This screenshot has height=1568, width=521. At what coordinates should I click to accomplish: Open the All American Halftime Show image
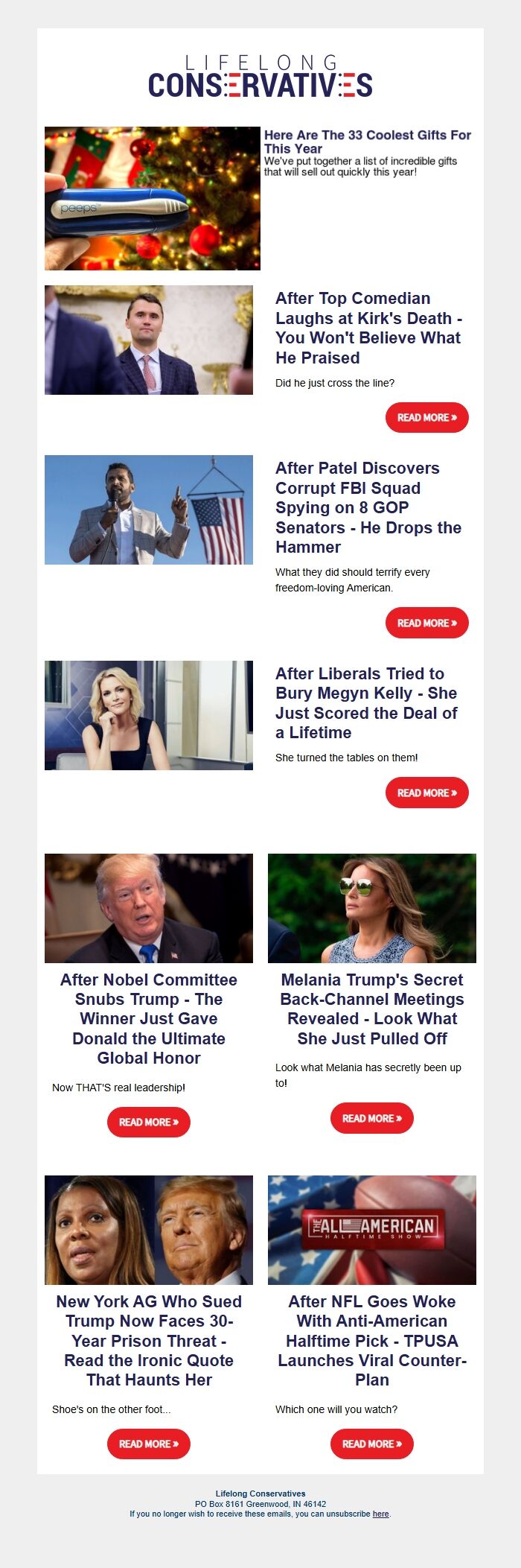372,1230
